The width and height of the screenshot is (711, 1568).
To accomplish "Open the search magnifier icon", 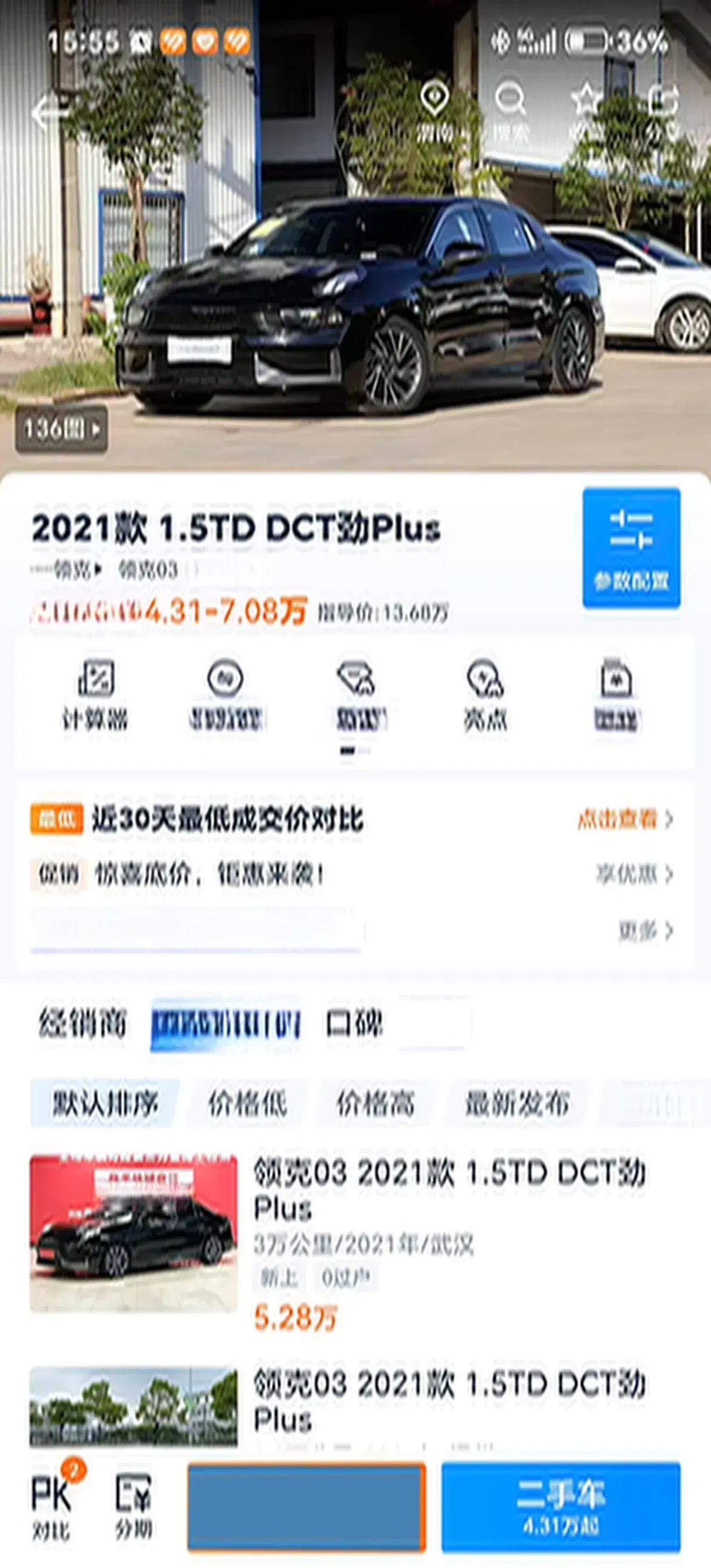I will [510, 111].
